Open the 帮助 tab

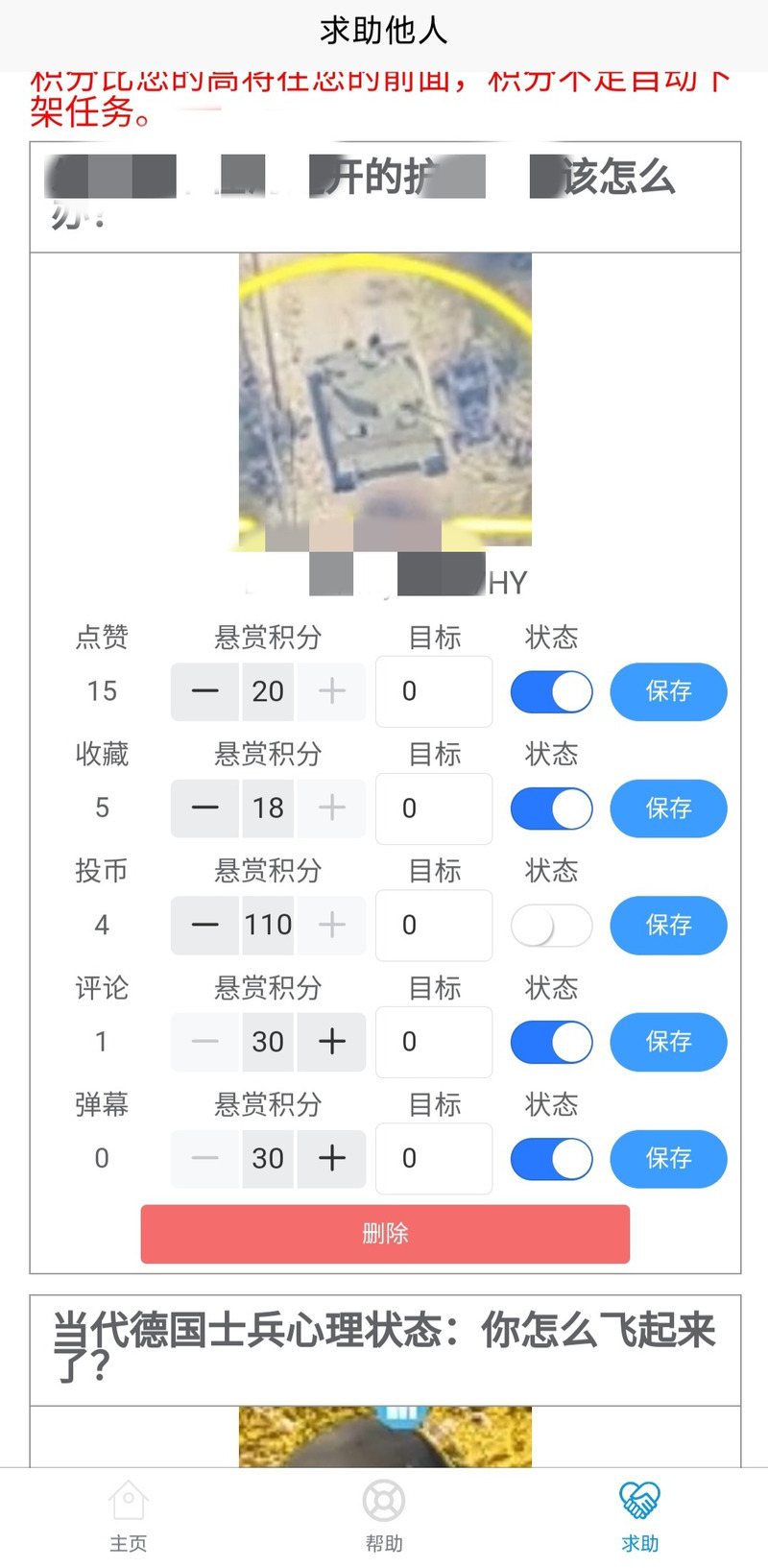384,1517
